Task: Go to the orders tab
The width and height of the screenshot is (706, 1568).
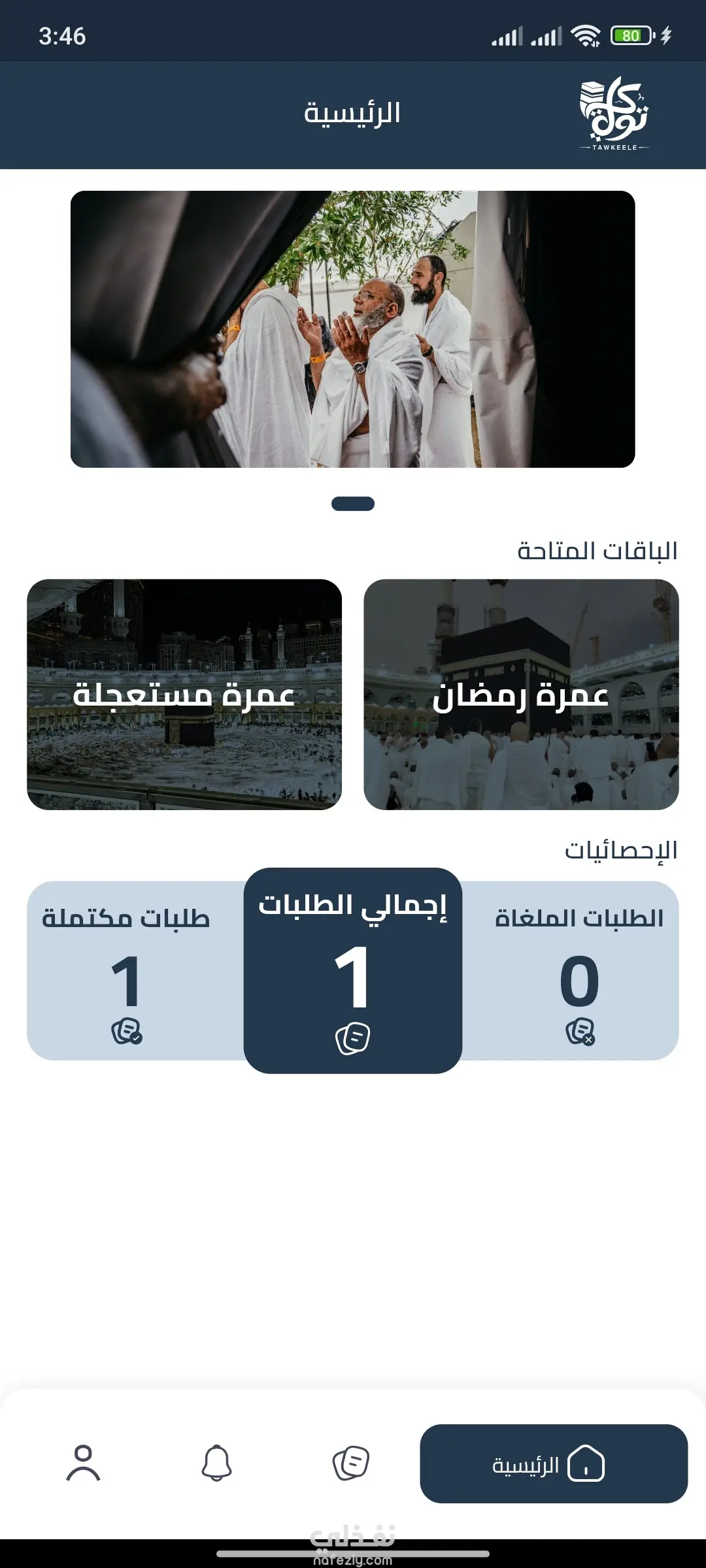Action: click(x=351, y=1463)
